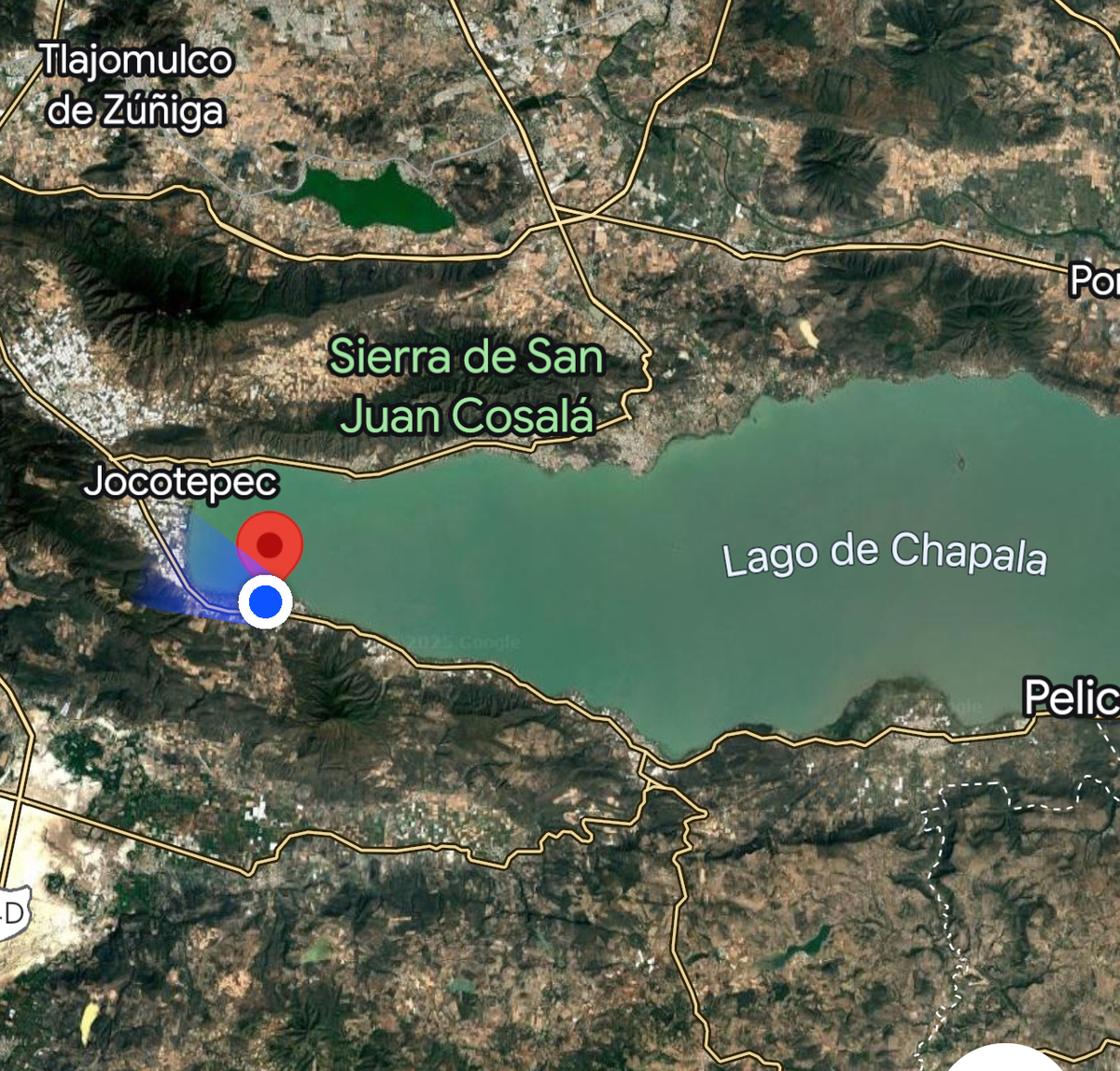The height and width of the screenshot is (1071, 1120).
Task: Select the Jocotepec town label
Action: (x=181, y=482)
